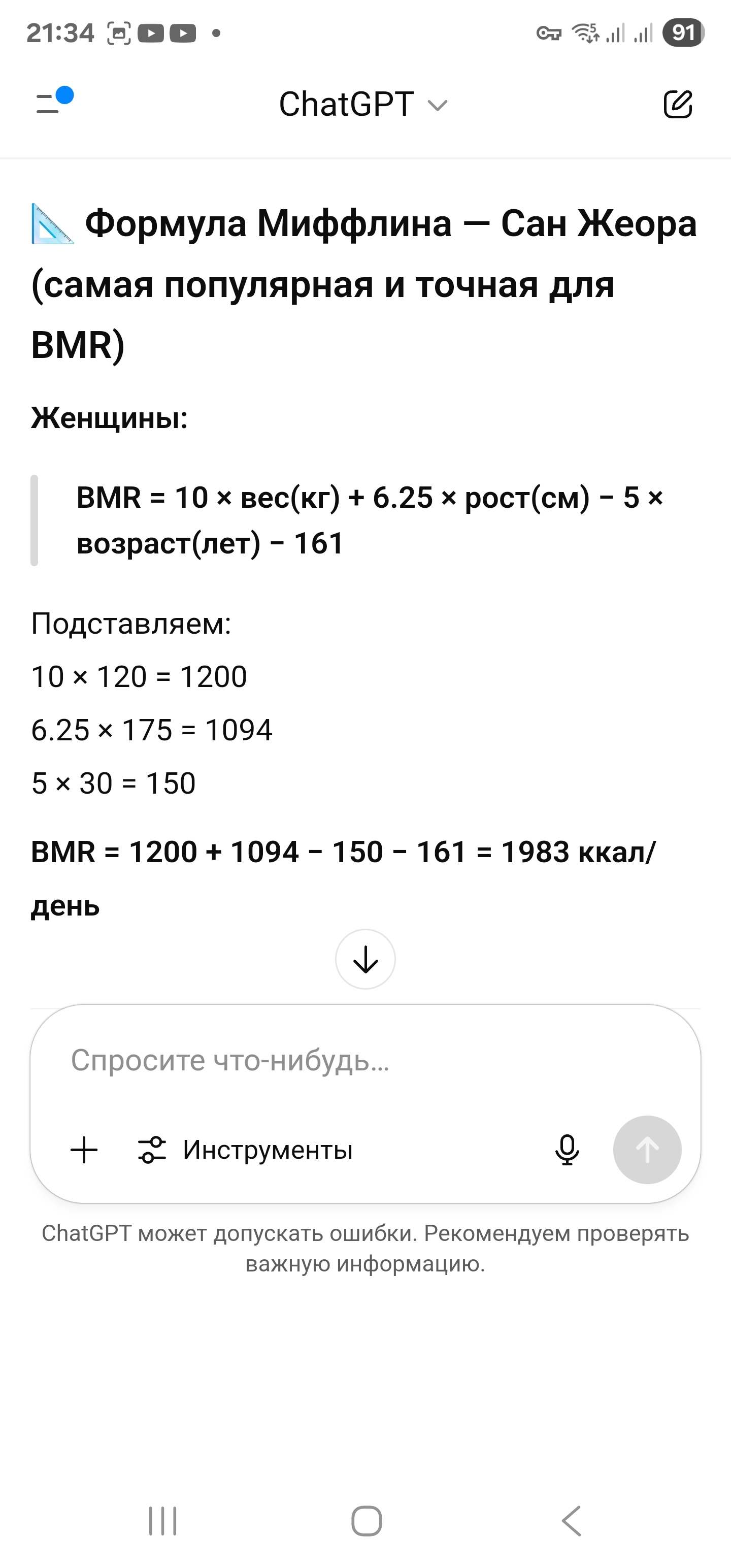This screenshot has width=731, height=1568.
Task: Go back with the system back button
Action: [x=571, y=1521]
